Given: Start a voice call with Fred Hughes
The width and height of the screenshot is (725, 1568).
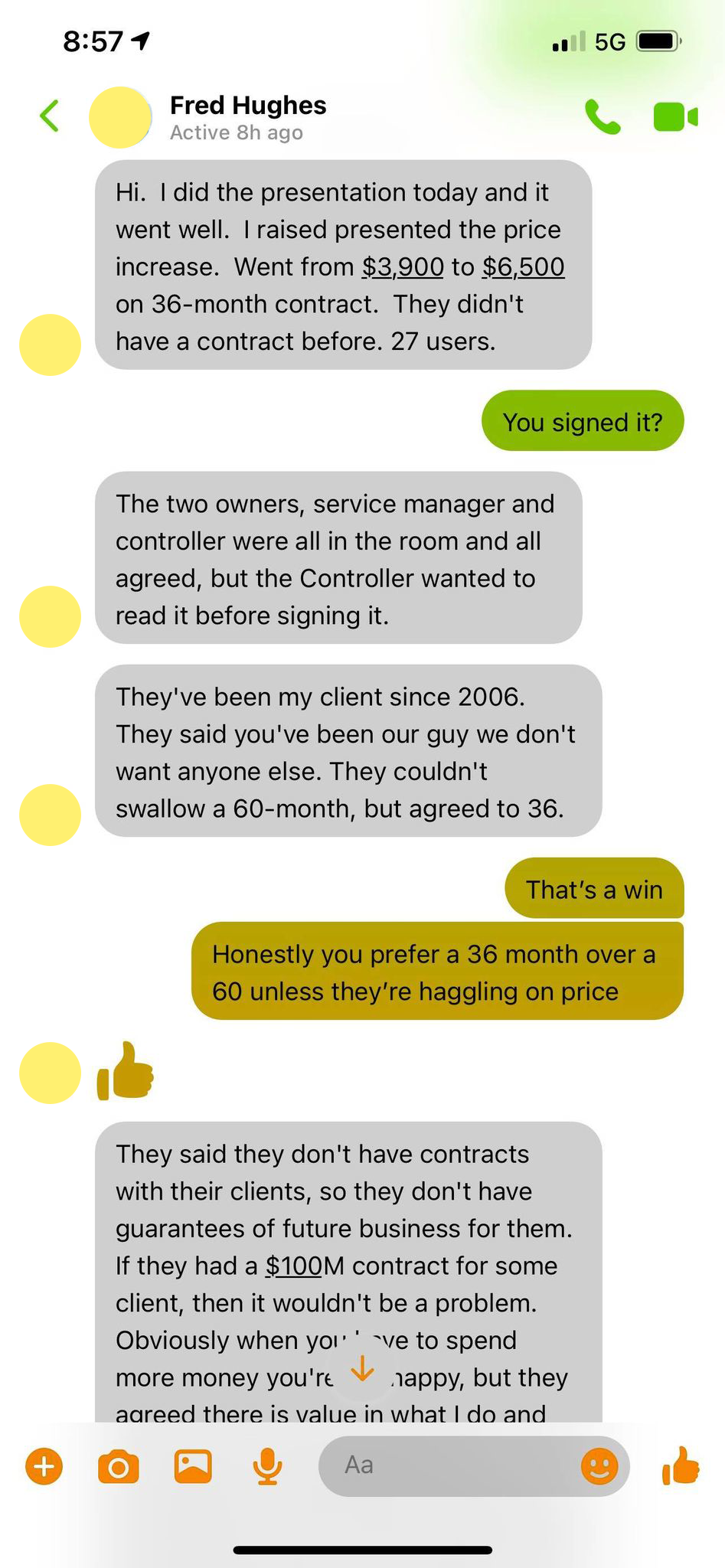Looking at the screenshot, I should [603, 117].
